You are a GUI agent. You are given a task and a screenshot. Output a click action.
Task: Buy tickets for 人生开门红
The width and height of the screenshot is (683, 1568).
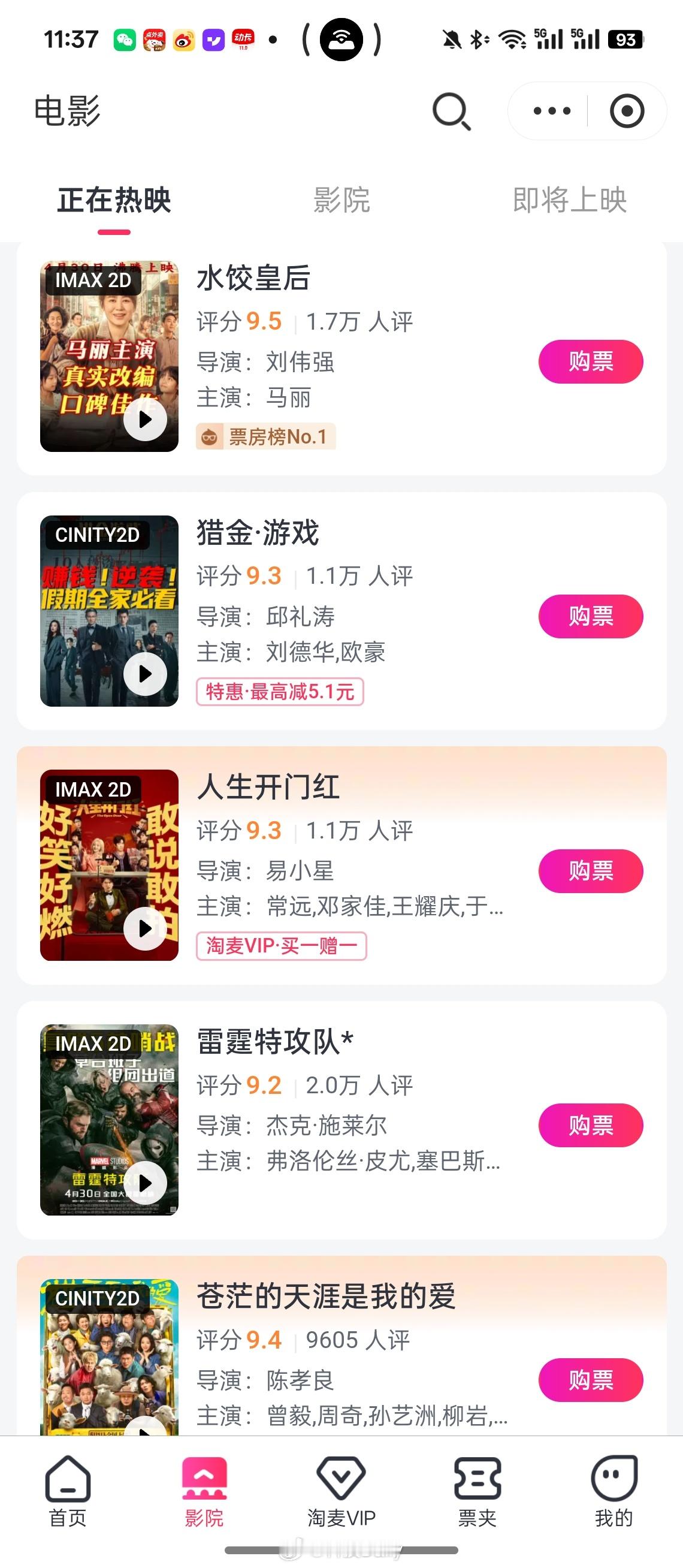(591, 870)
